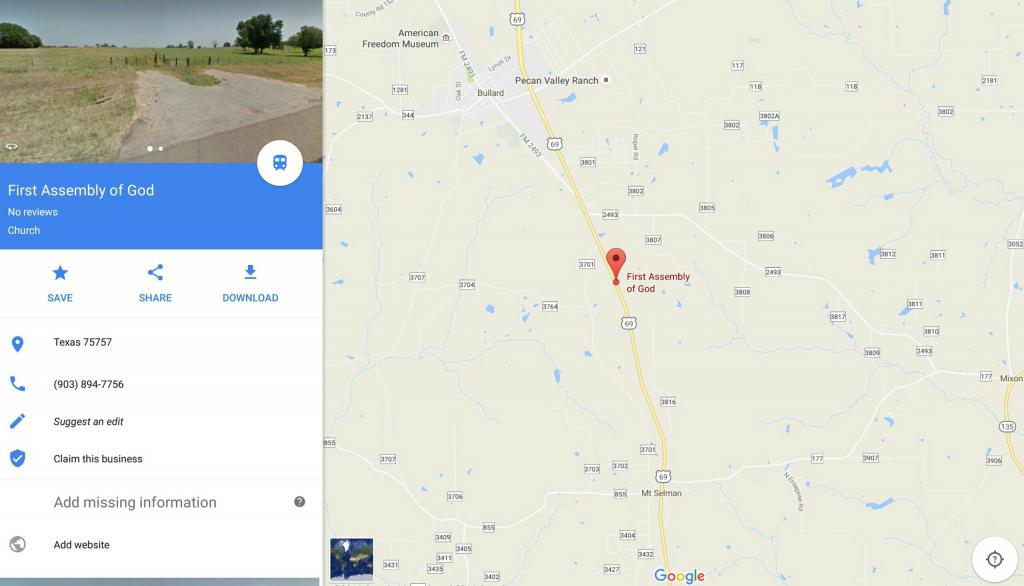Center map on my location
Viewport: 1024px width, 586px height.
point(994,560)
